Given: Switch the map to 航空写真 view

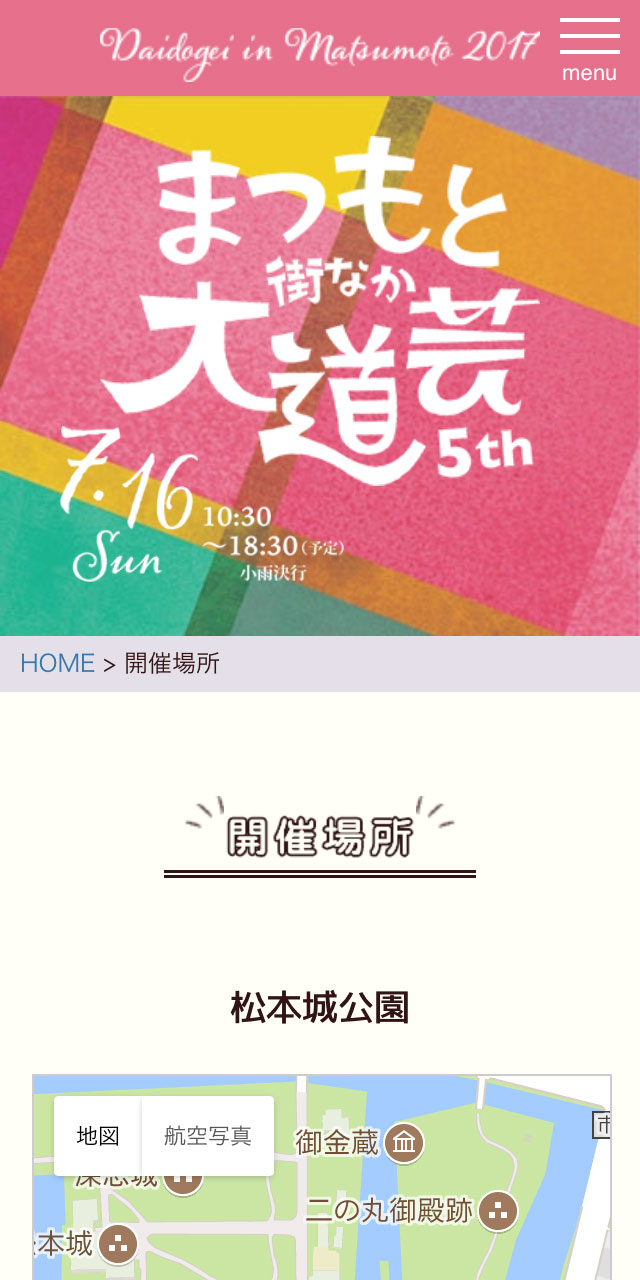Looking at the screenshot, I should (x=208, y=1136).
